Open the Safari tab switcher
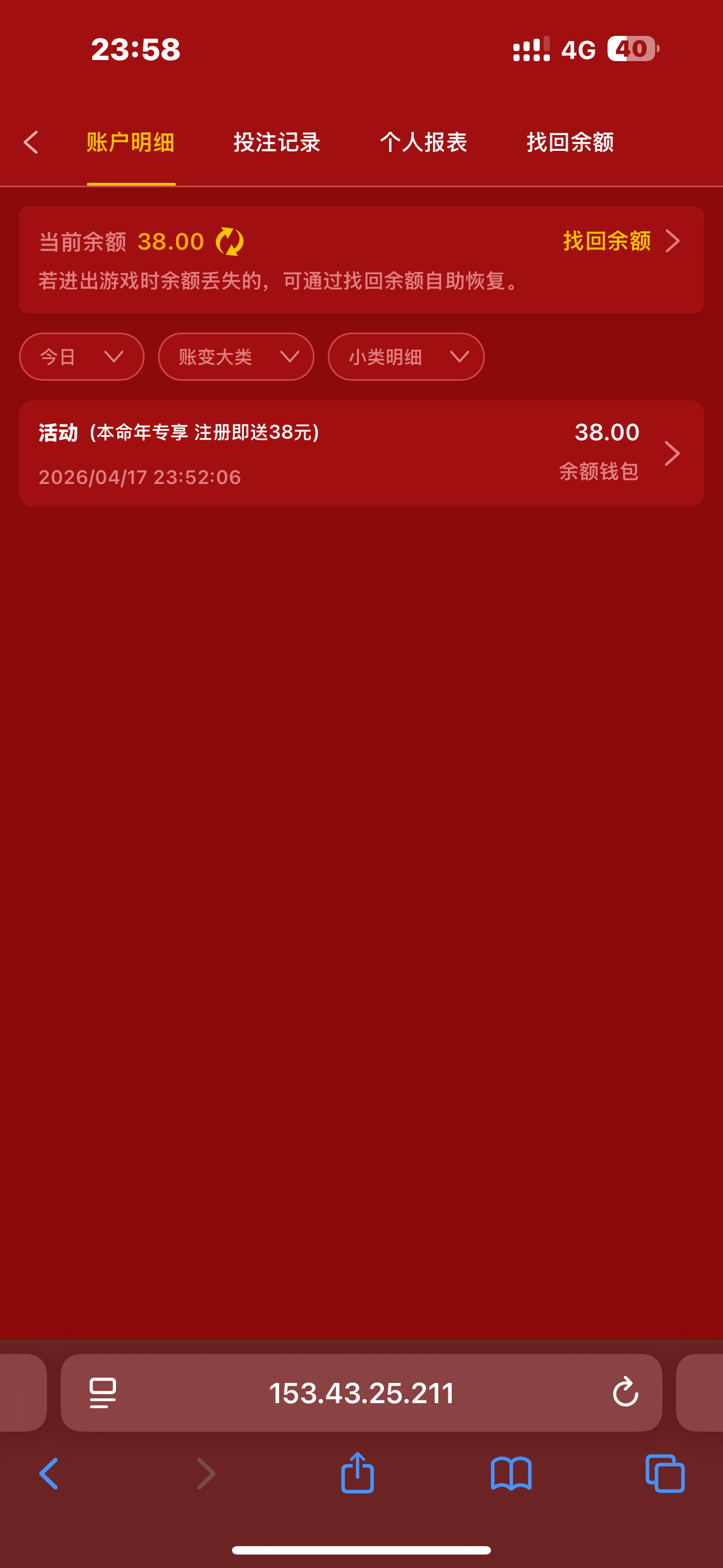The image size is (723, 1568). 664,1474
